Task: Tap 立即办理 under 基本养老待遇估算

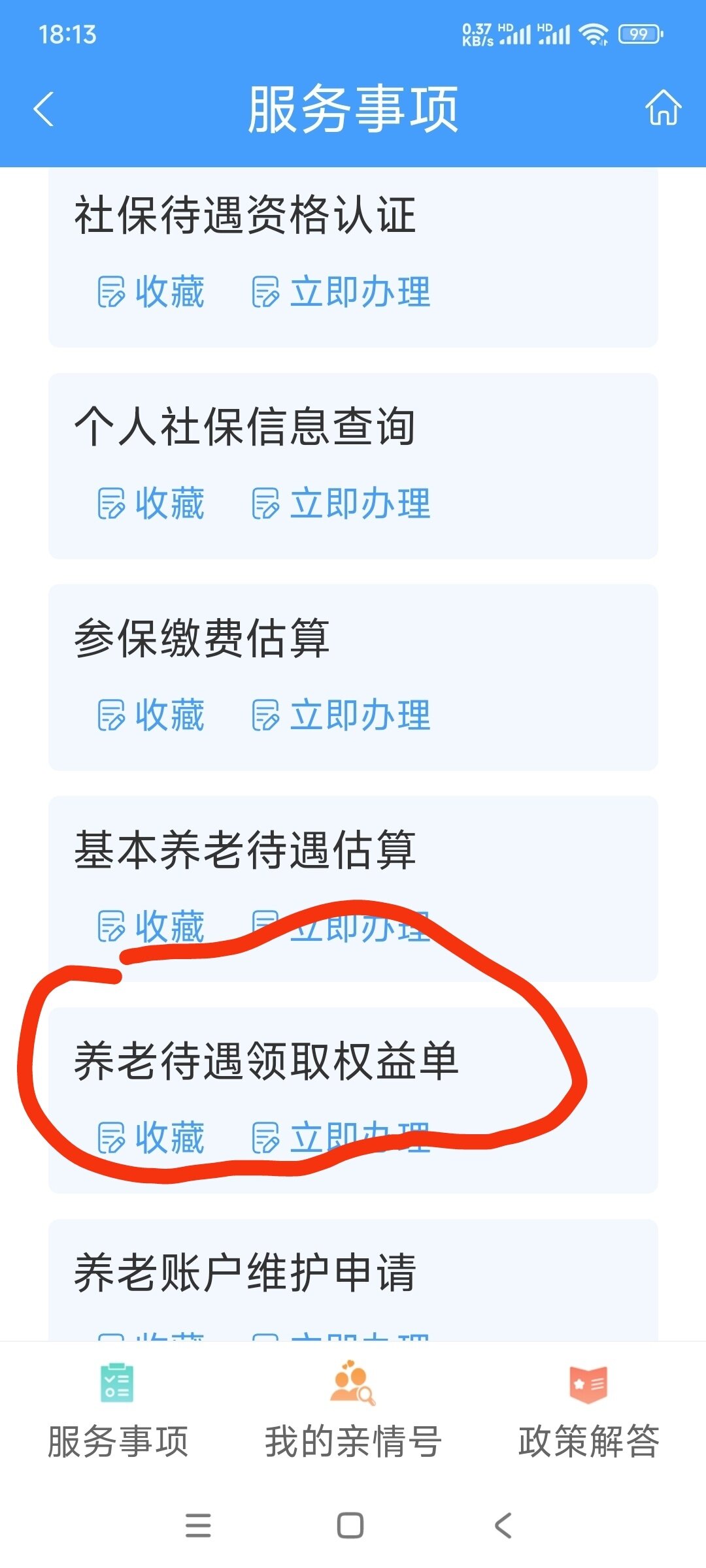Action: (x=341, y=926)
